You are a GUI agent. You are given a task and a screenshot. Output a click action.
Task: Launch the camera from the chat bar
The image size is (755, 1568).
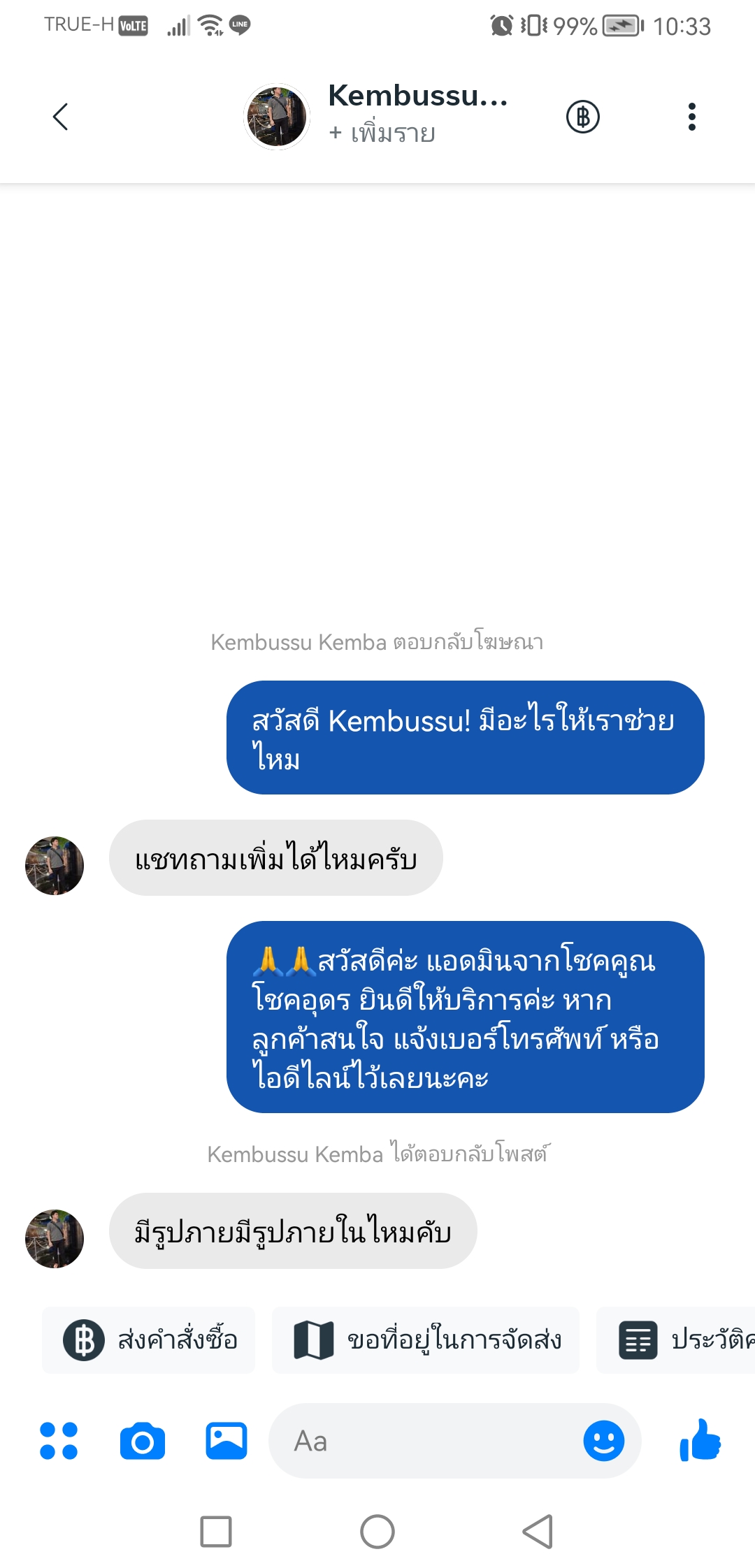tap(143, 1441)
